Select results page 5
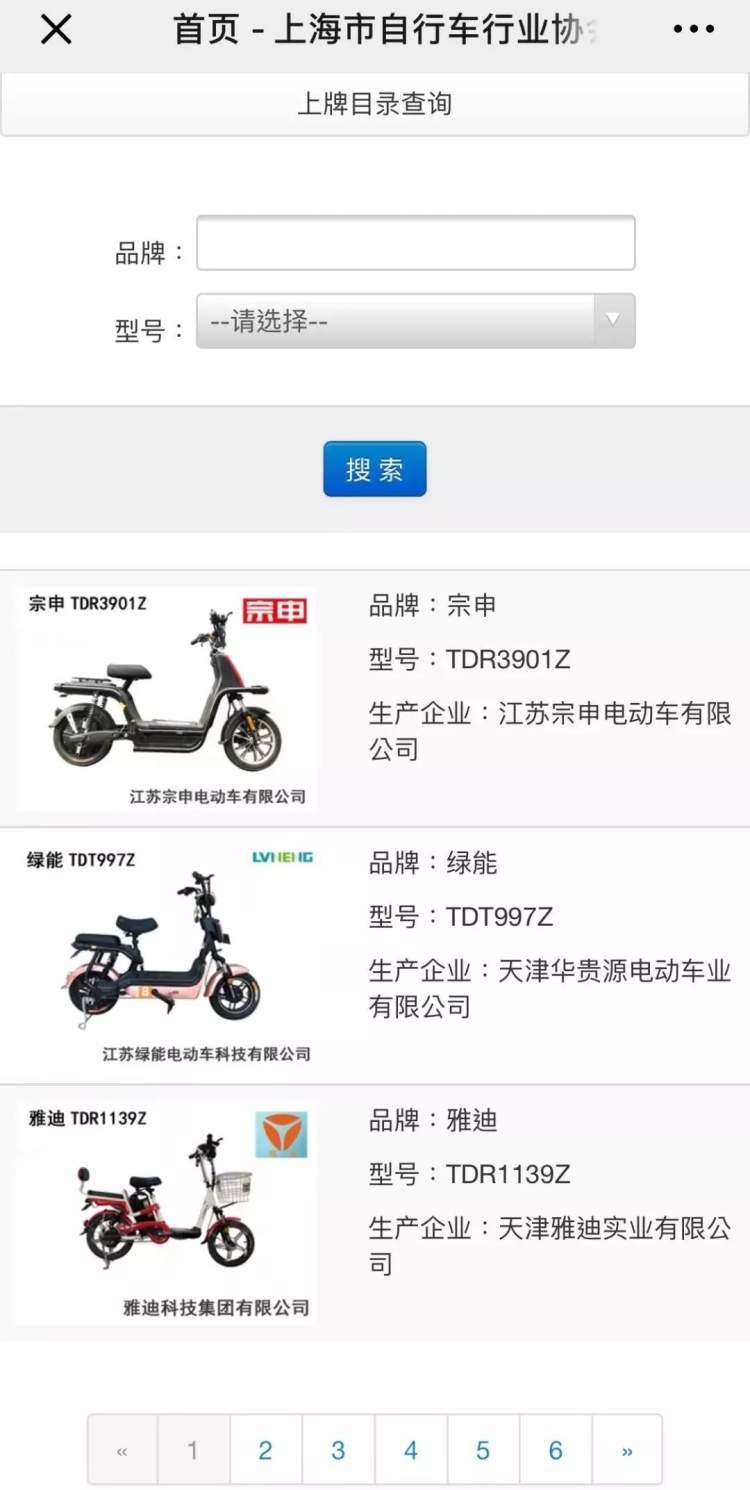The height and width of the screenshot is (1490, 750). click(x=483, y=1450)
